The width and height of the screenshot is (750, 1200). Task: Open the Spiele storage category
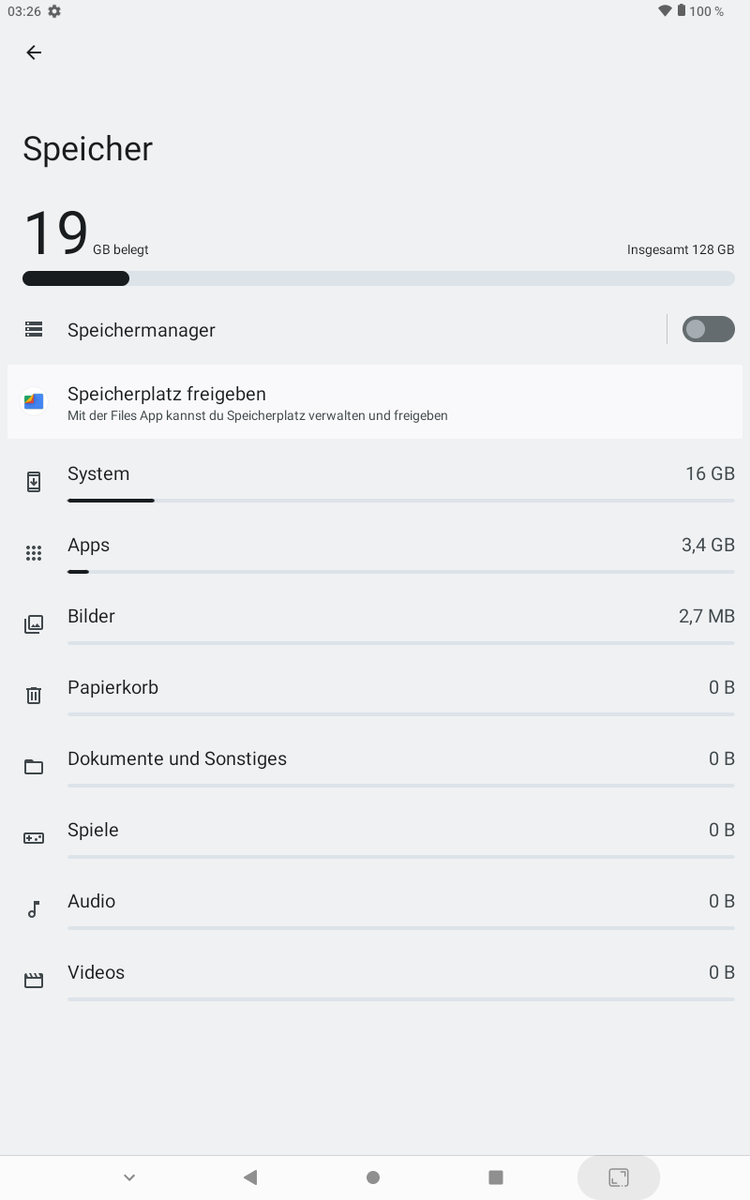374,835
